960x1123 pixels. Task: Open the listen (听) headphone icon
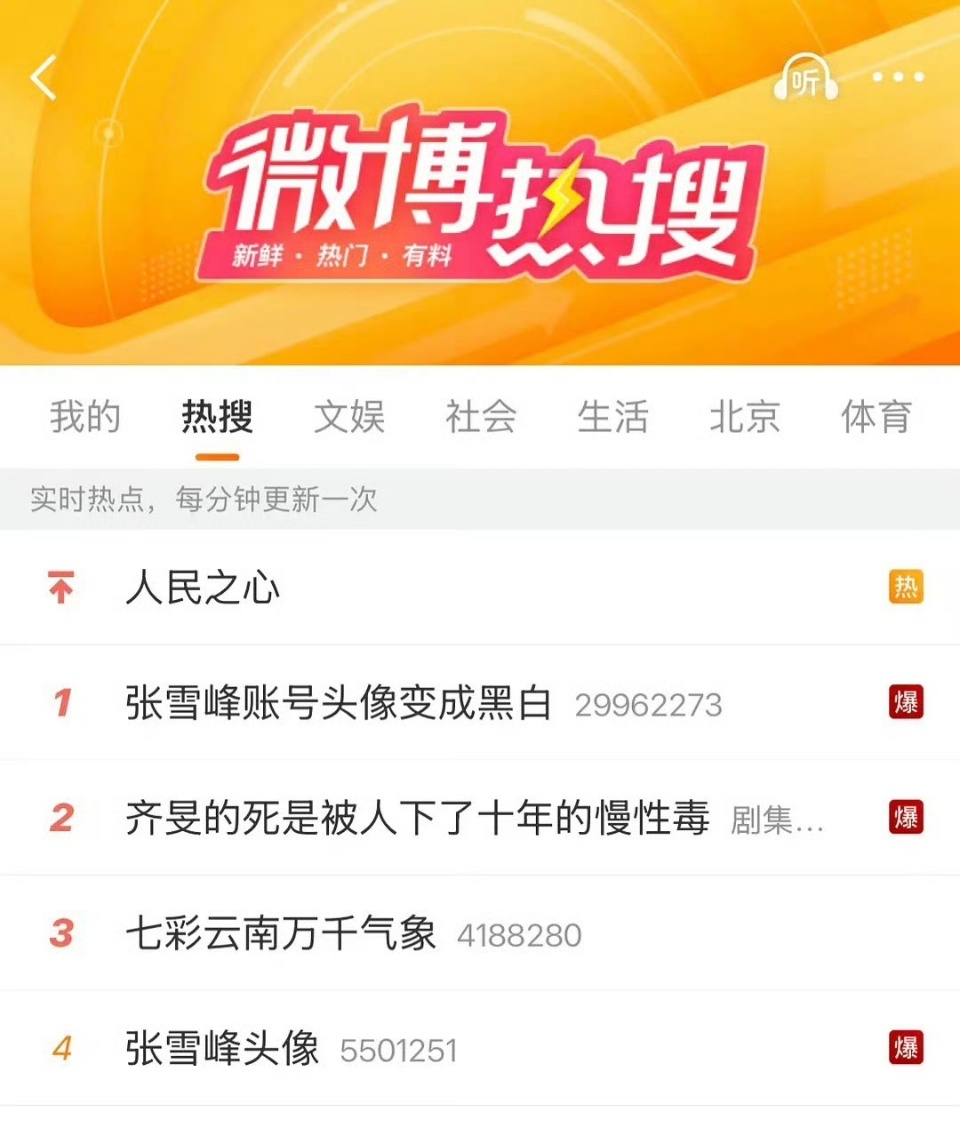click(x=808, y=78)
